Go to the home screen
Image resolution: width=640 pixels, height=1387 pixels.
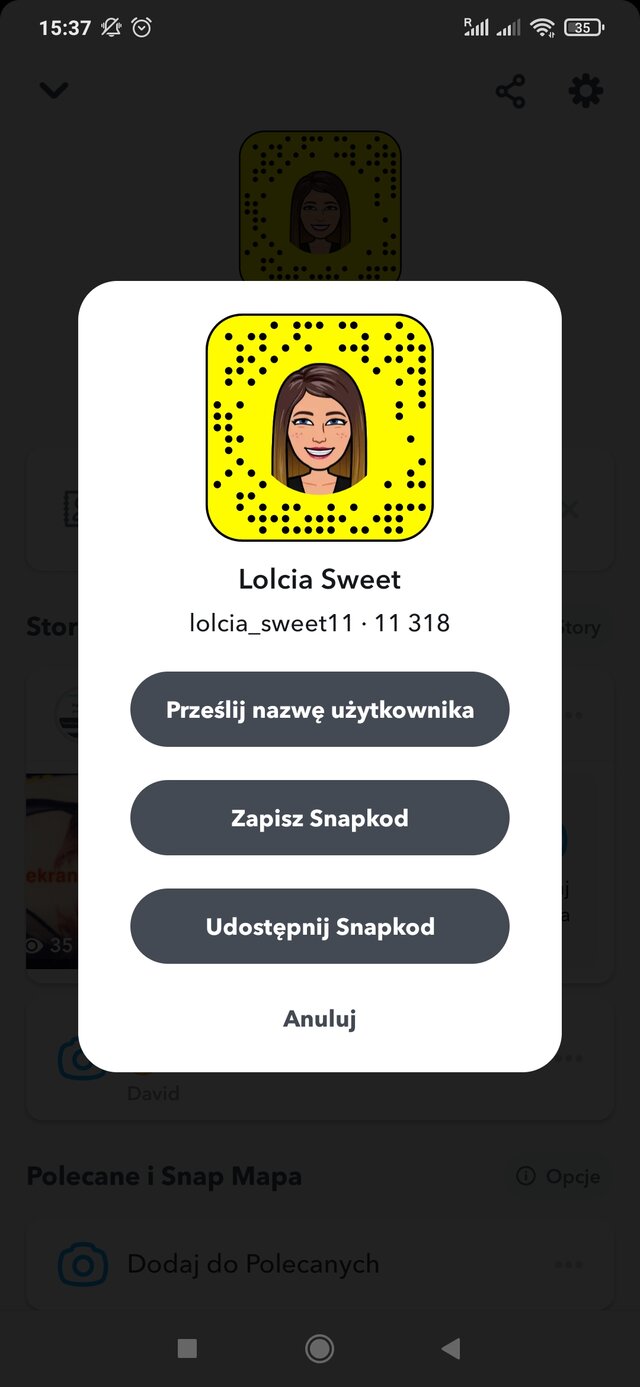tap(319, 1349)
